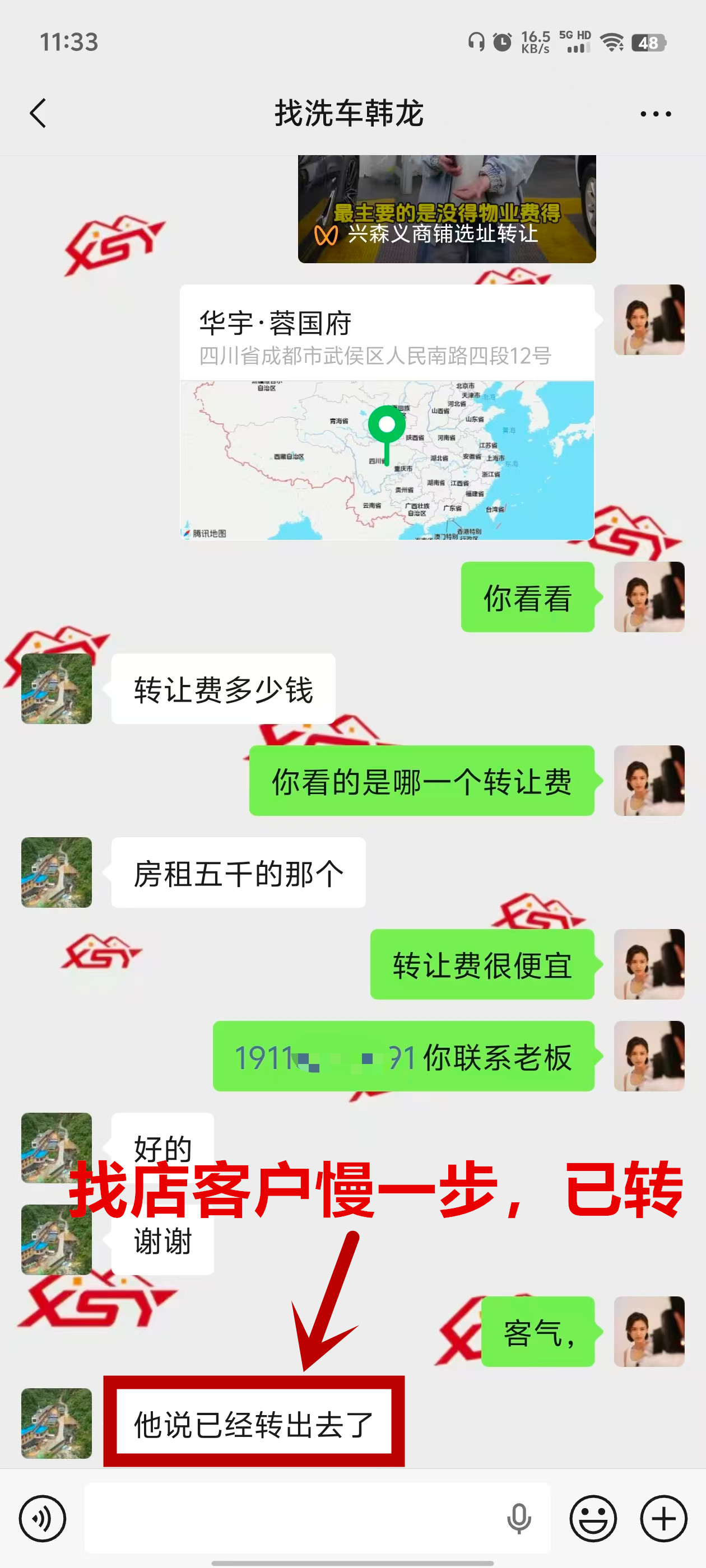Go back from the 找洗车韩龙 chat
The width and height of the screenshot is (706, 1568).
pos(38,113)
